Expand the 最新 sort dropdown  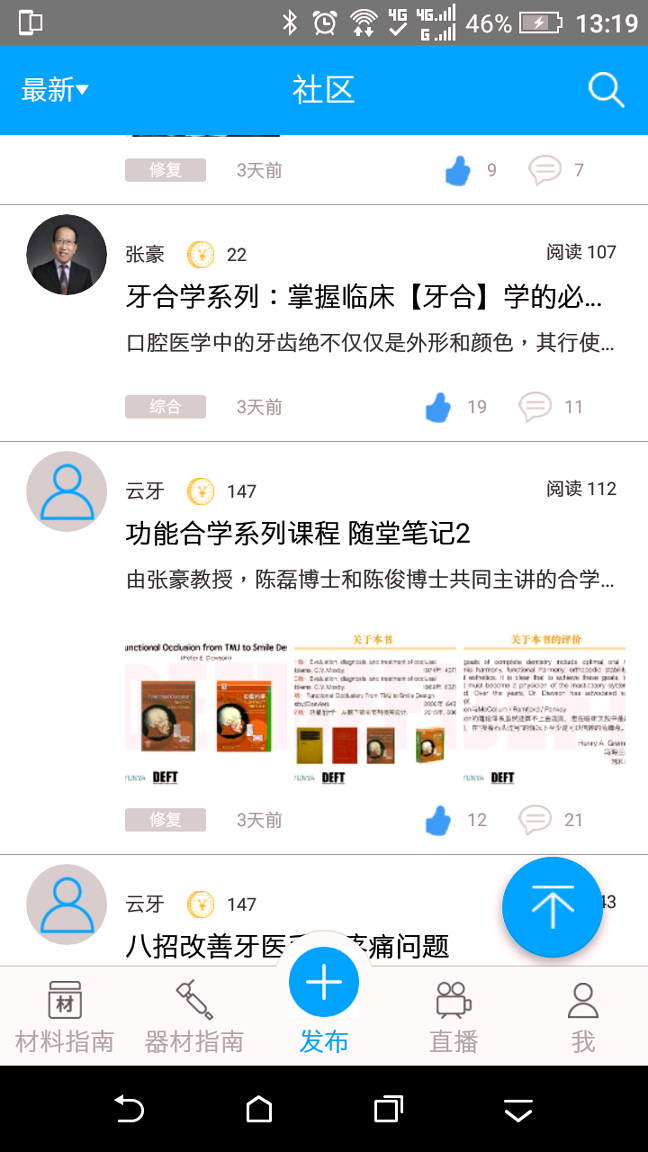click(x=55, y=90)
